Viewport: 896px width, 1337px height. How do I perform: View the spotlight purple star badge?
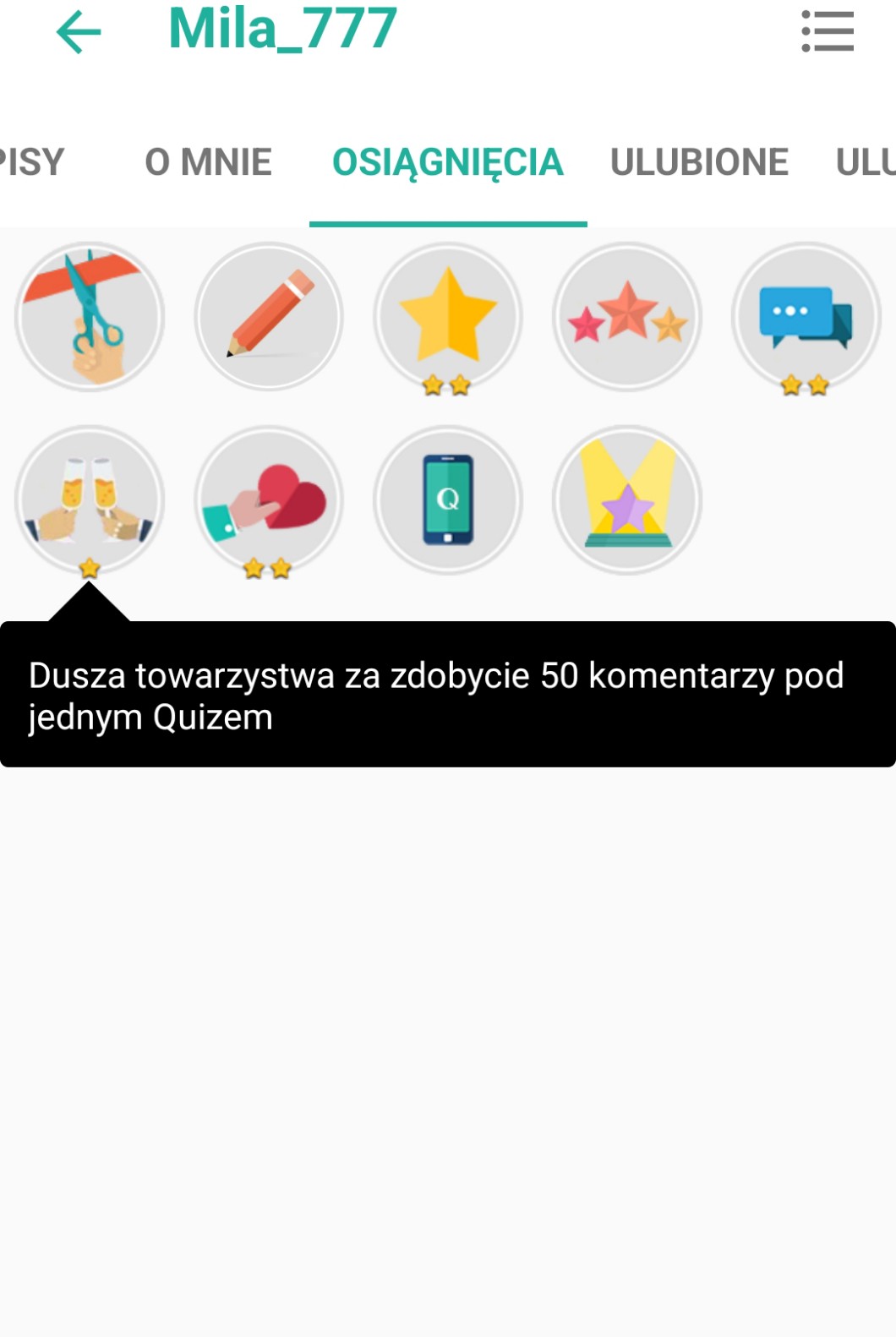click(627, 500)
